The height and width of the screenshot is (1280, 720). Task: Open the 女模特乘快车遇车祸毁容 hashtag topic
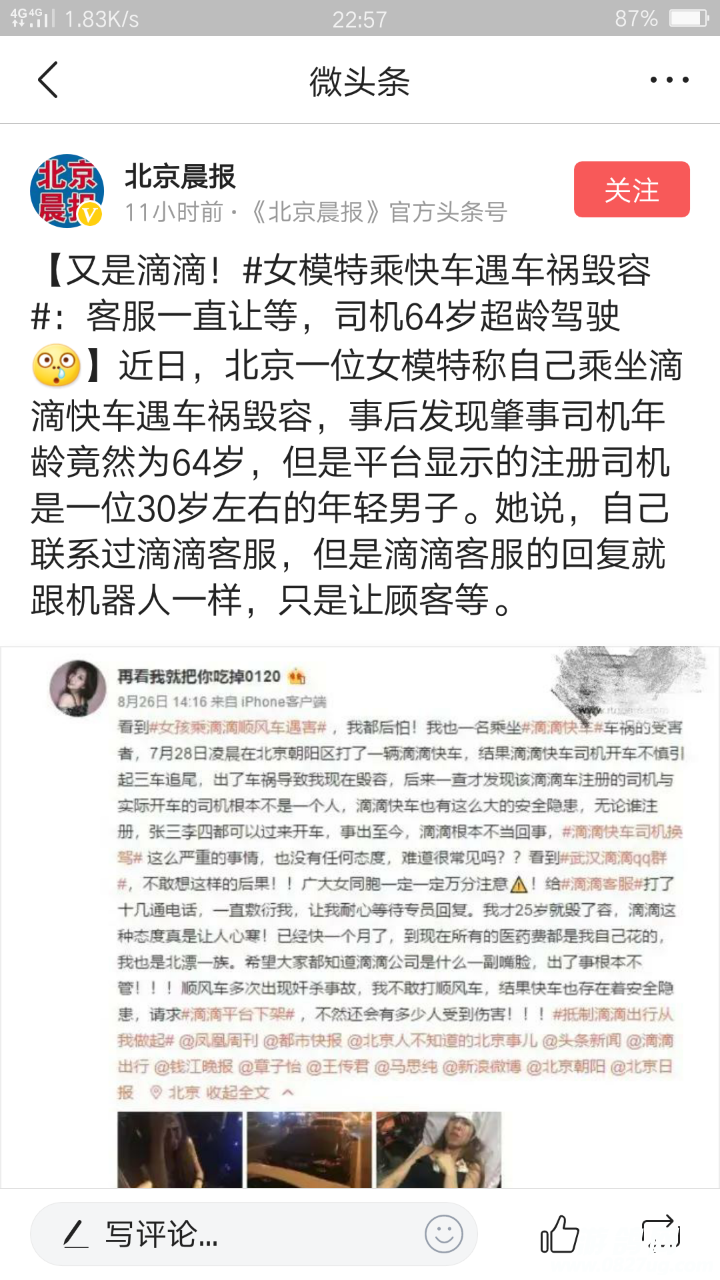point(450,270)
